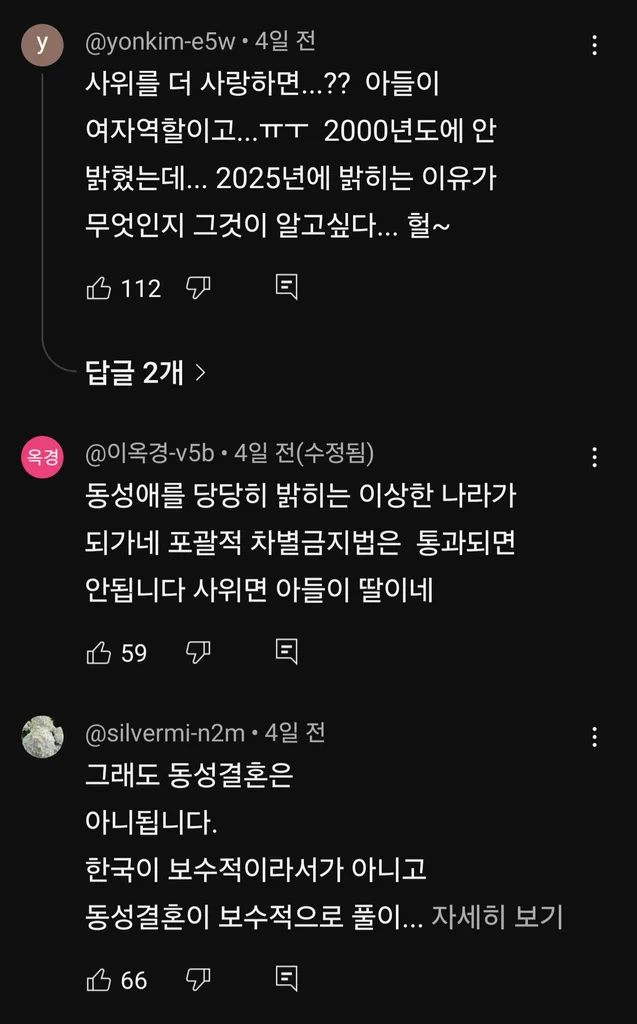Expand 답글 2개 replies

point(146,373)
